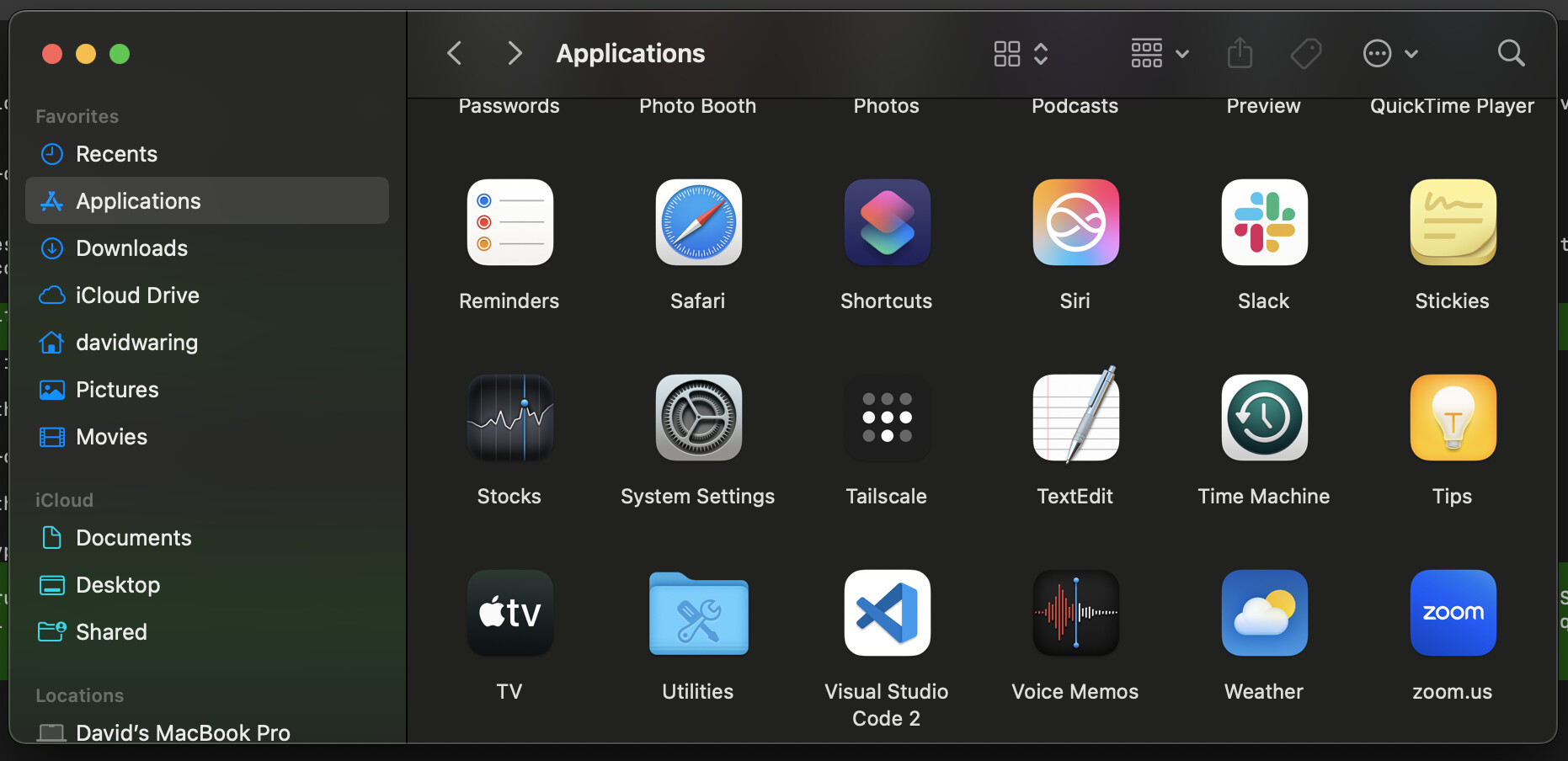Close the window with red button
The width and height of the screenshot is (1568, 761).
pyautogui.click(x=52, y=54)
